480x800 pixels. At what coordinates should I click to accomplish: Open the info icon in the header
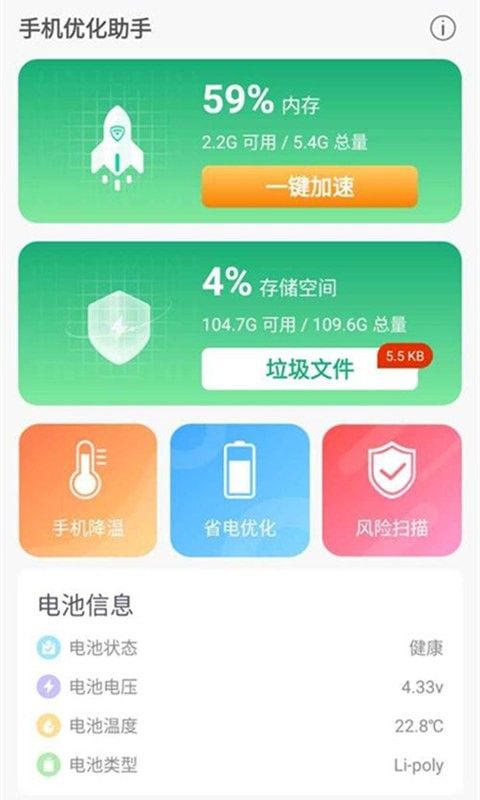[442, 29]
